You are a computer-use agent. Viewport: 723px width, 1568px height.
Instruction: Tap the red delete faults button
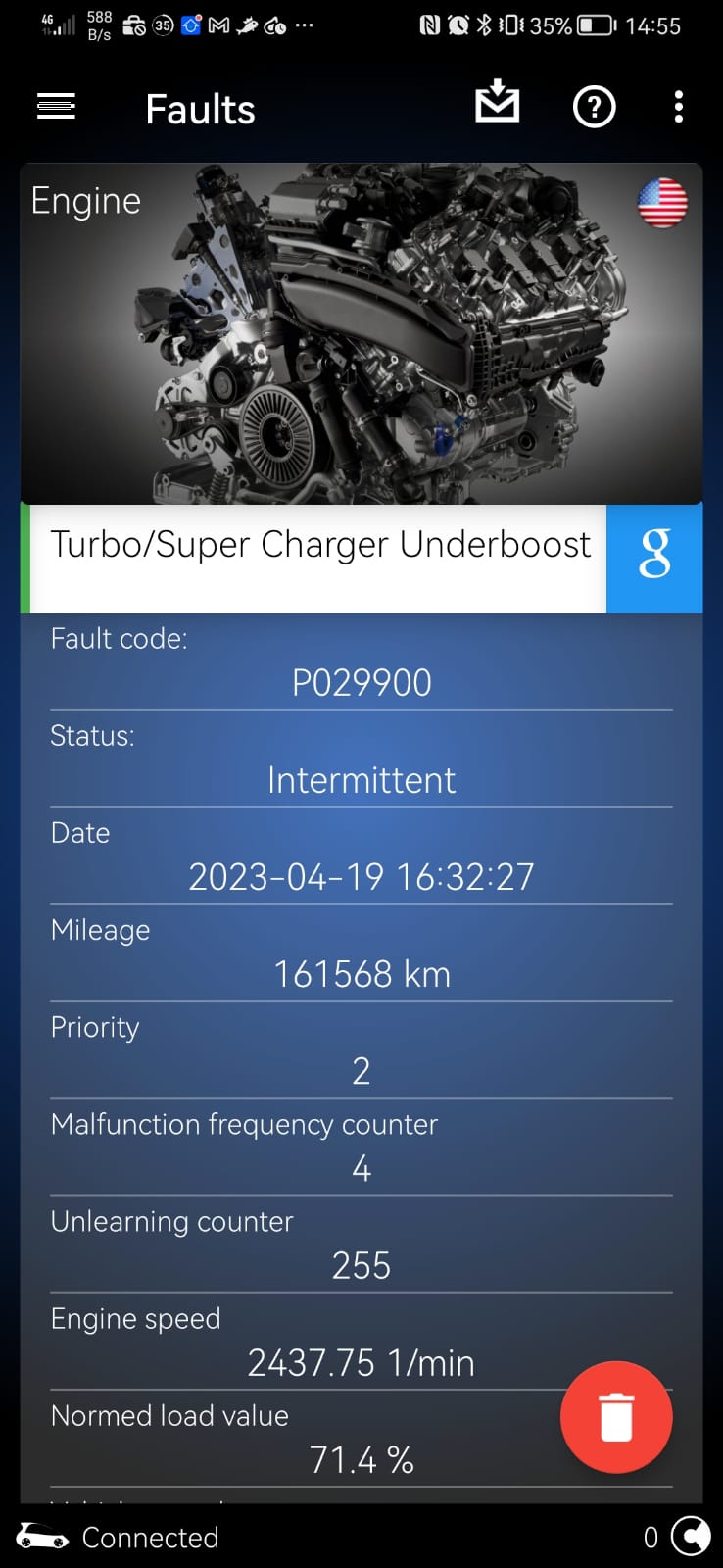[616, 1416]
